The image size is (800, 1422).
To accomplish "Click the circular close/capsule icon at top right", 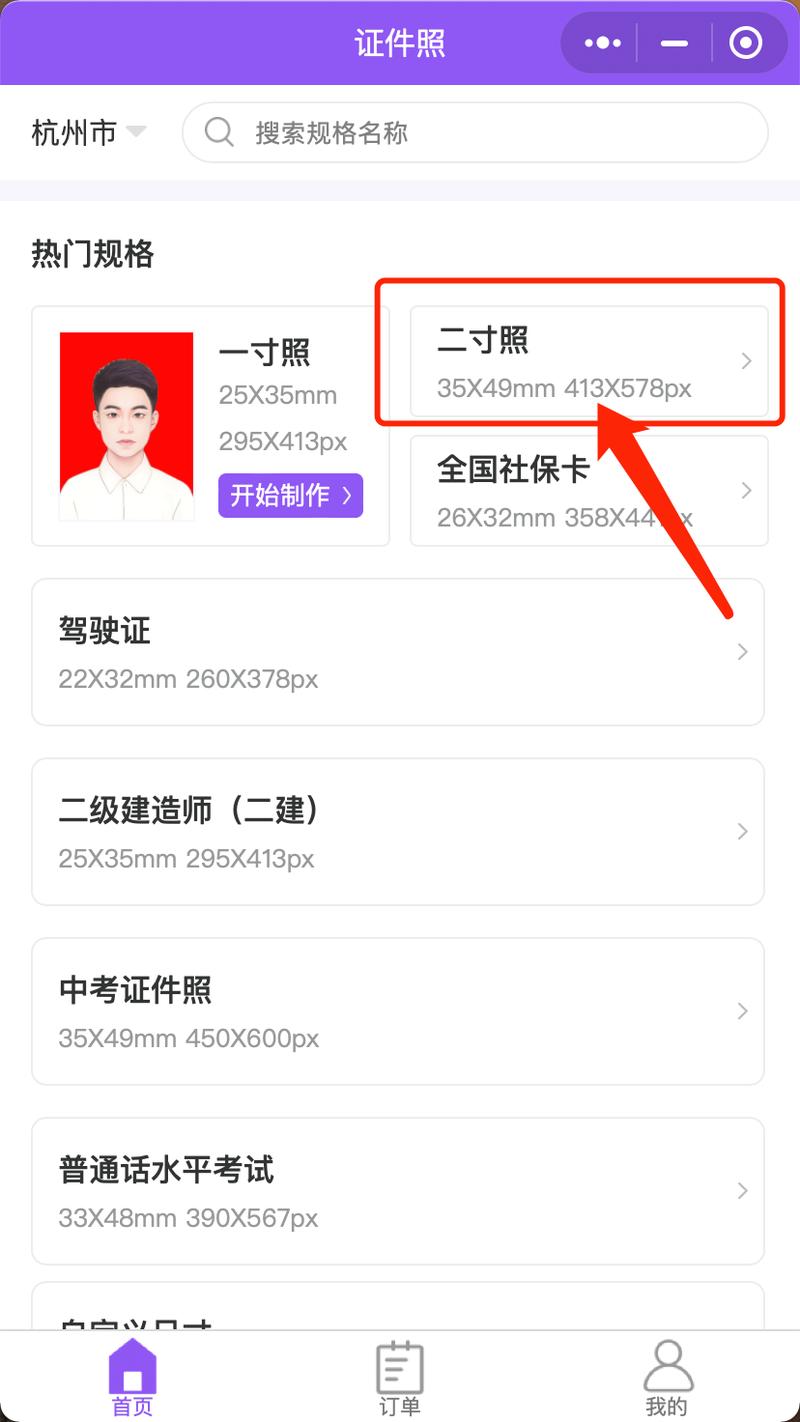I will point(746,42).
